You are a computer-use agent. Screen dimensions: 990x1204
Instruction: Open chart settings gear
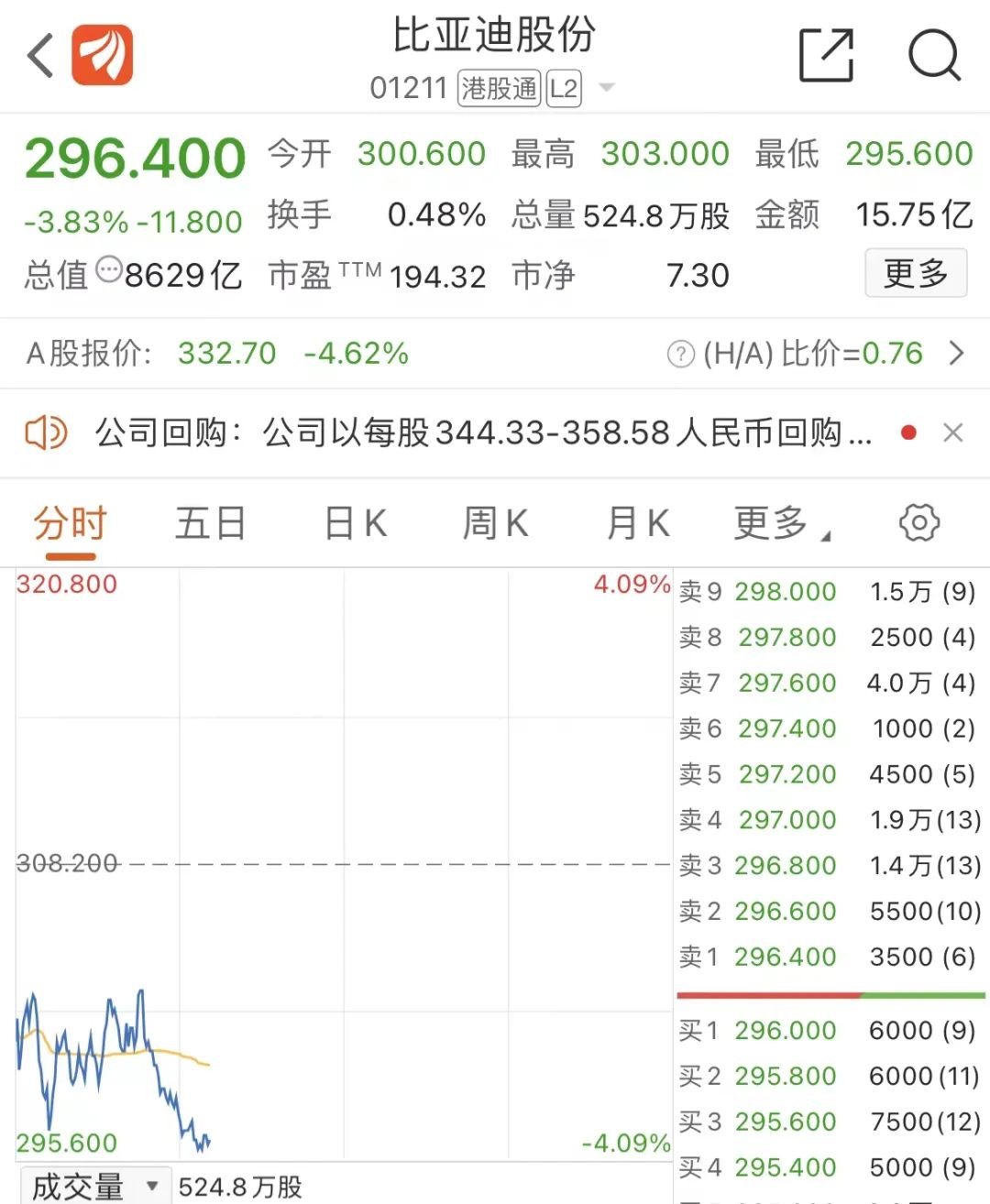point(918,523)
